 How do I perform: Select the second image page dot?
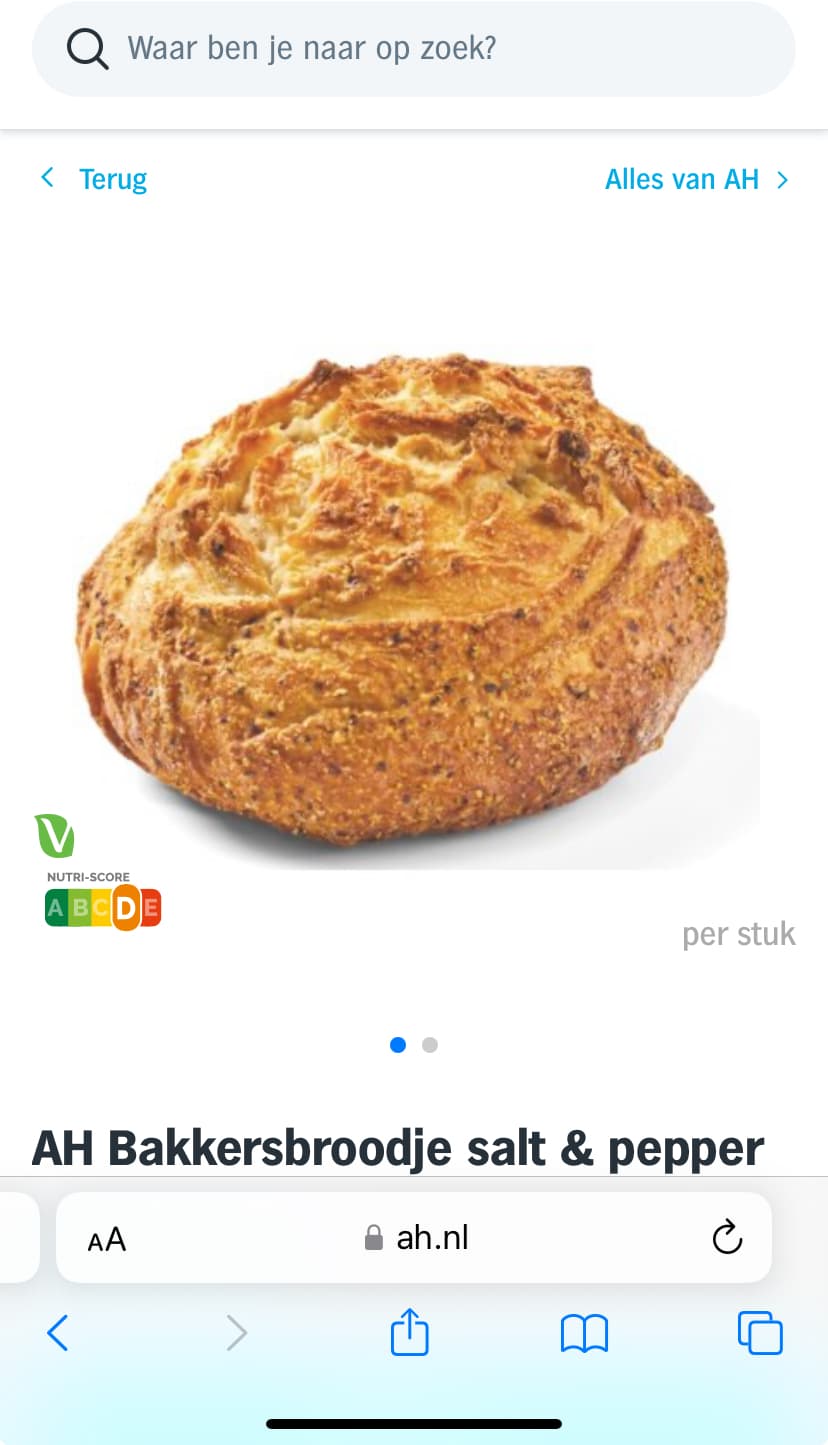[x=430, y=1045]
